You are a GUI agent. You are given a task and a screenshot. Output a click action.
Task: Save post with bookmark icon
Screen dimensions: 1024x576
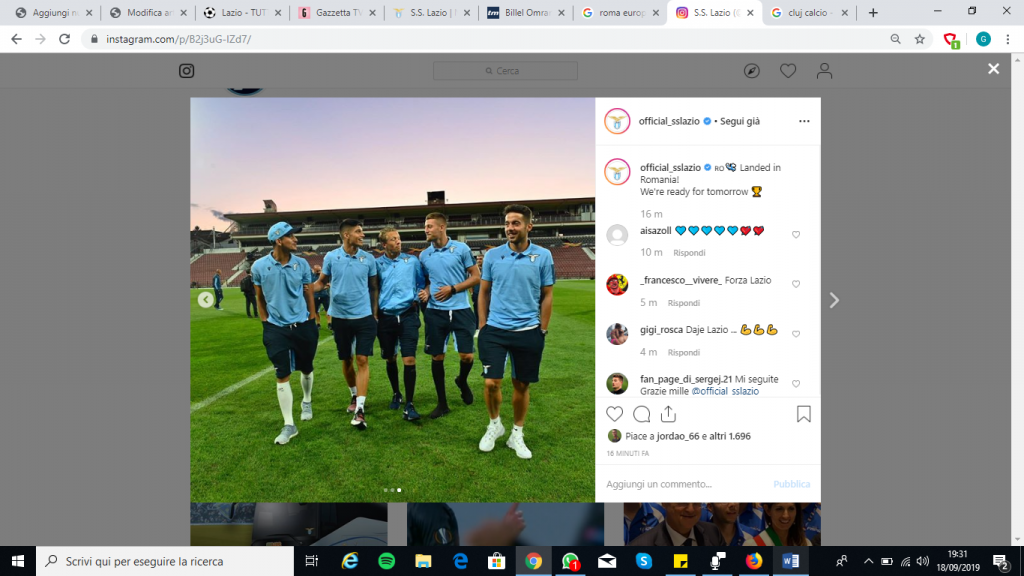click(803, 414)
